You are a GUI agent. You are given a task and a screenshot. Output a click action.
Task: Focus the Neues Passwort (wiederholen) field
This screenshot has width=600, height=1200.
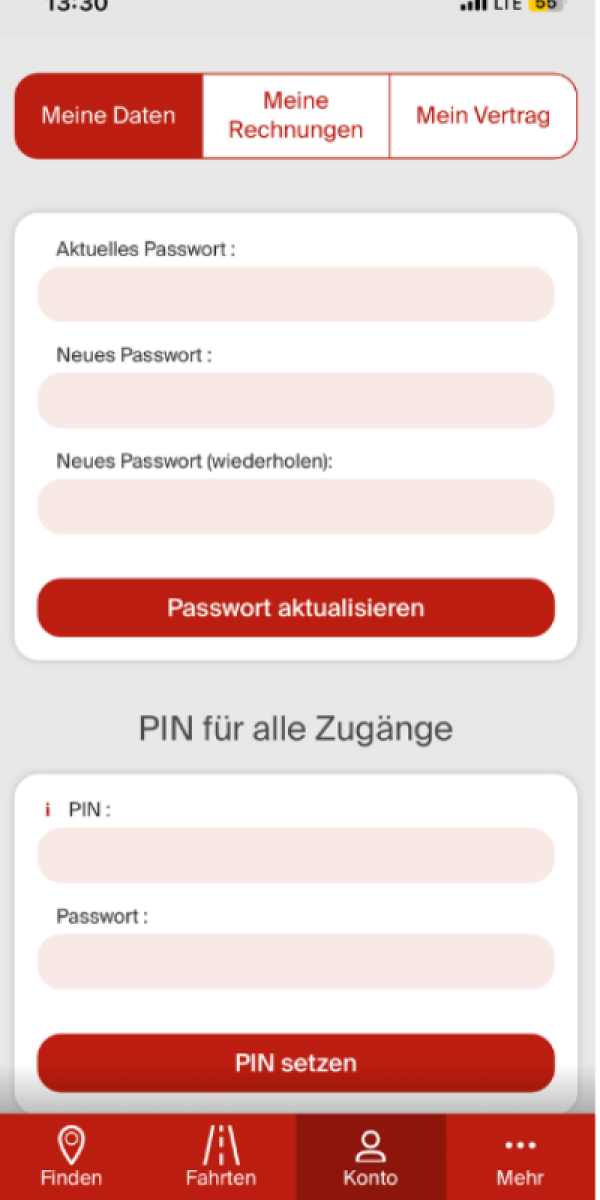tap(295, 506)
